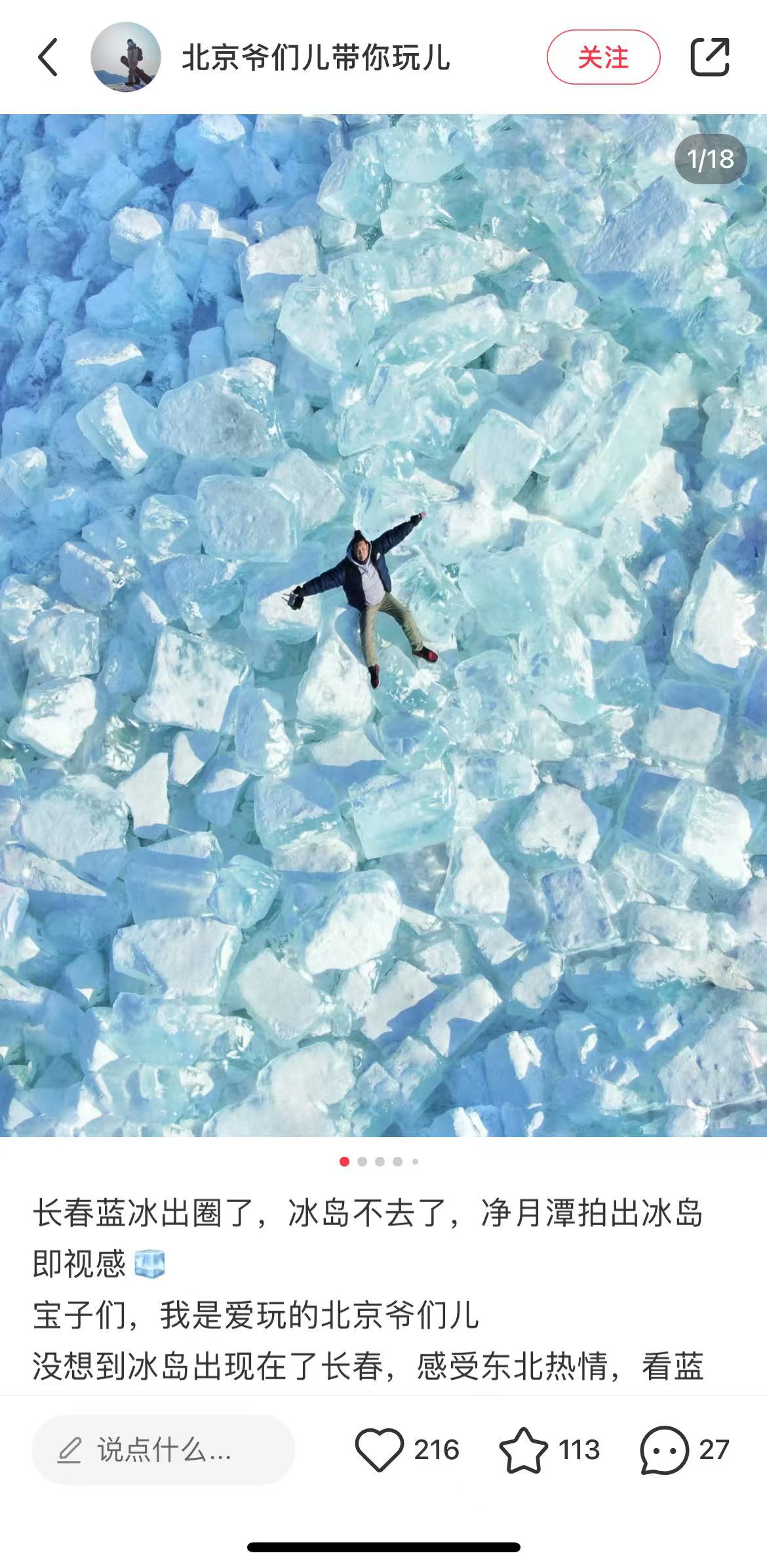
Task: Tap the 说点什么 comment input box
Action: [163, 1450]
